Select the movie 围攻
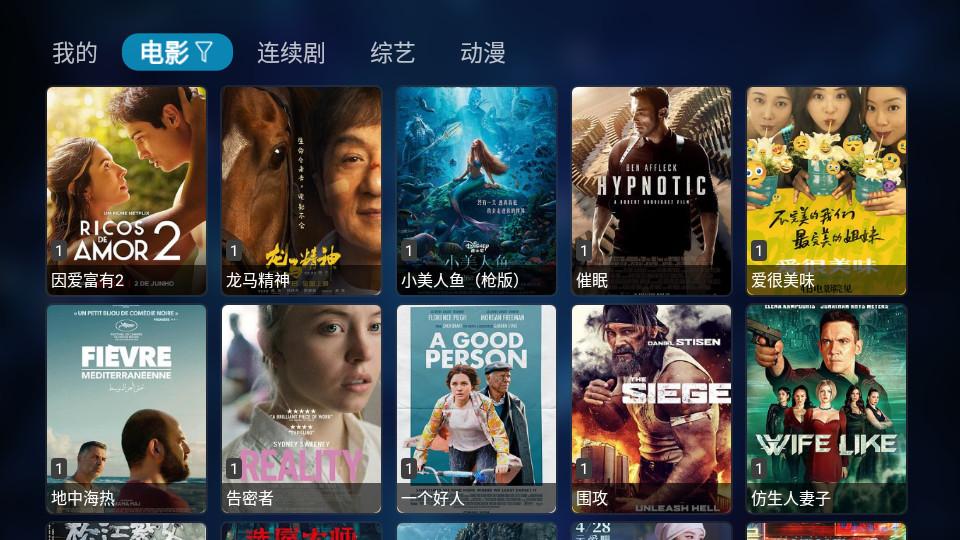Image resolution: width=960 pixels, height=540 pixels. [x=651, y=408]
